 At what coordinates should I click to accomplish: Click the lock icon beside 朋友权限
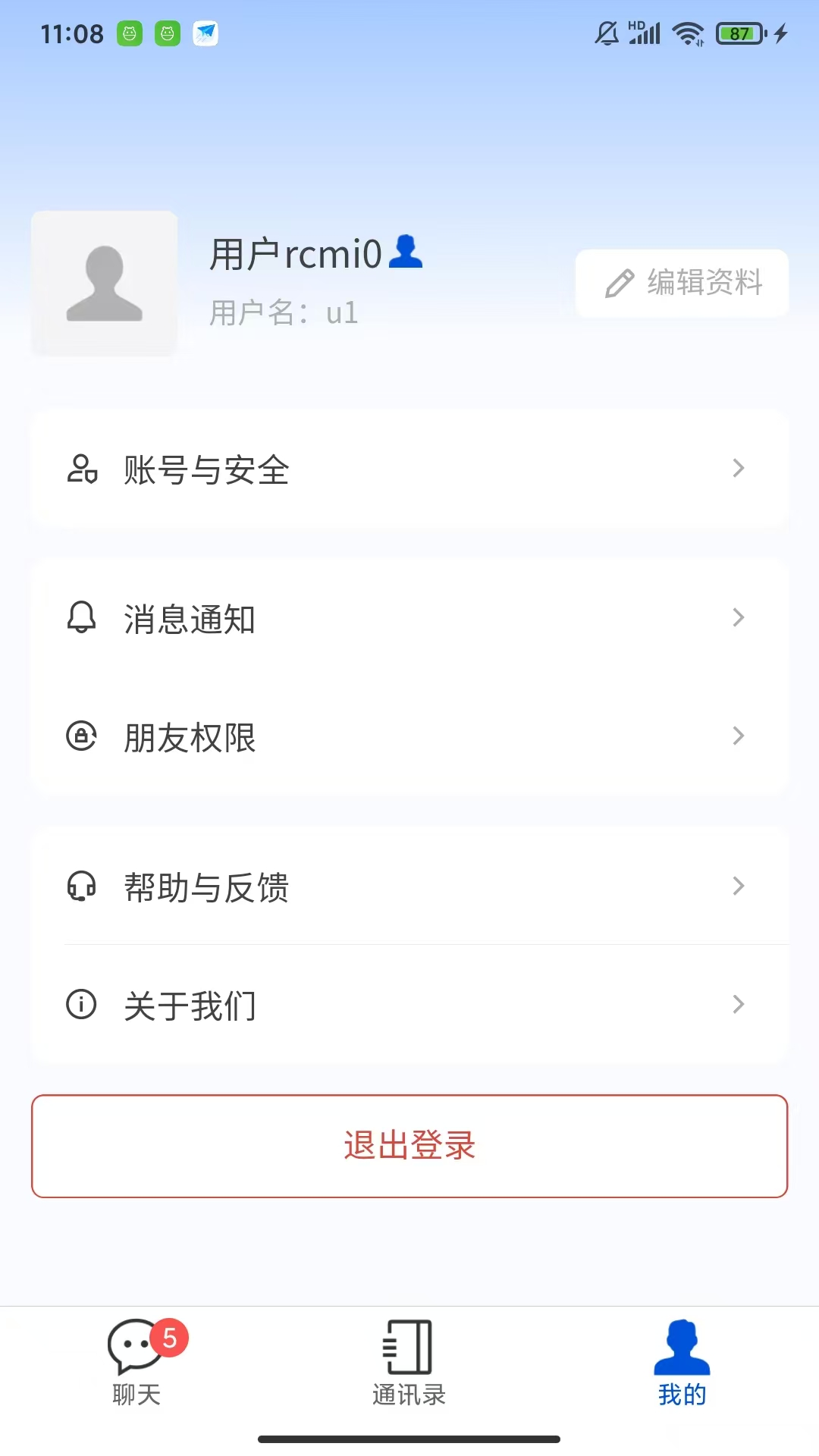[x=80, y=736]
